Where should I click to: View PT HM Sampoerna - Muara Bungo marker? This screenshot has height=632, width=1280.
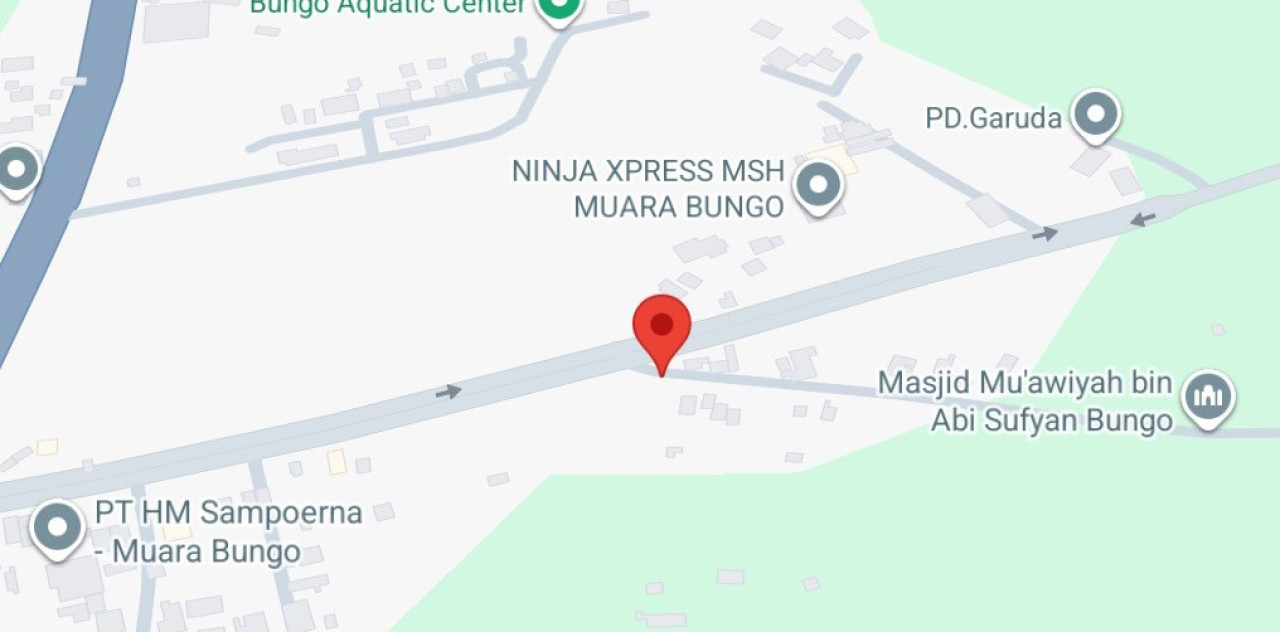57,526
